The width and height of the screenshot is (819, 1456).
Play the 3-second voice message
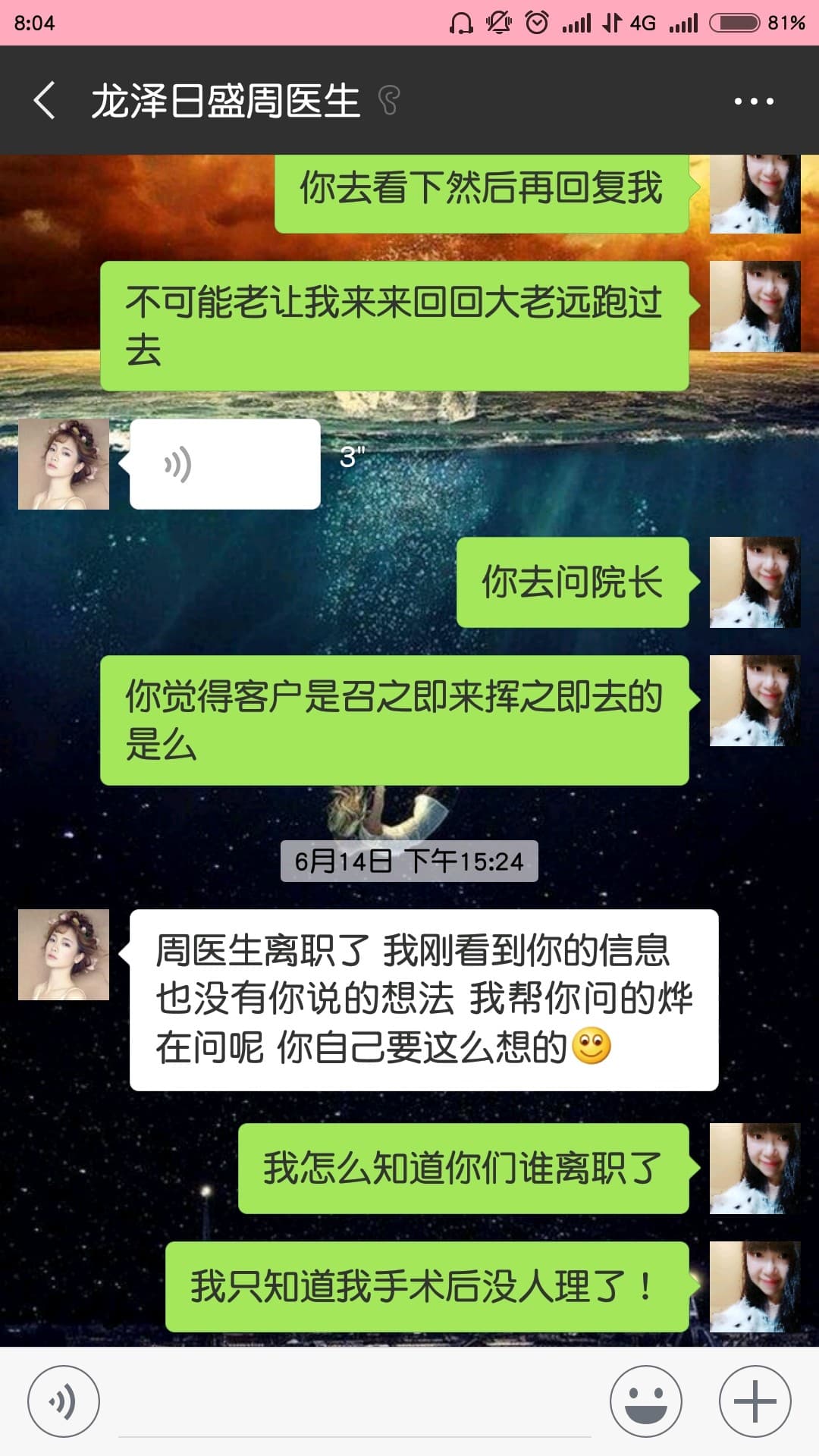pyautogui.click(x=224, y=464)
